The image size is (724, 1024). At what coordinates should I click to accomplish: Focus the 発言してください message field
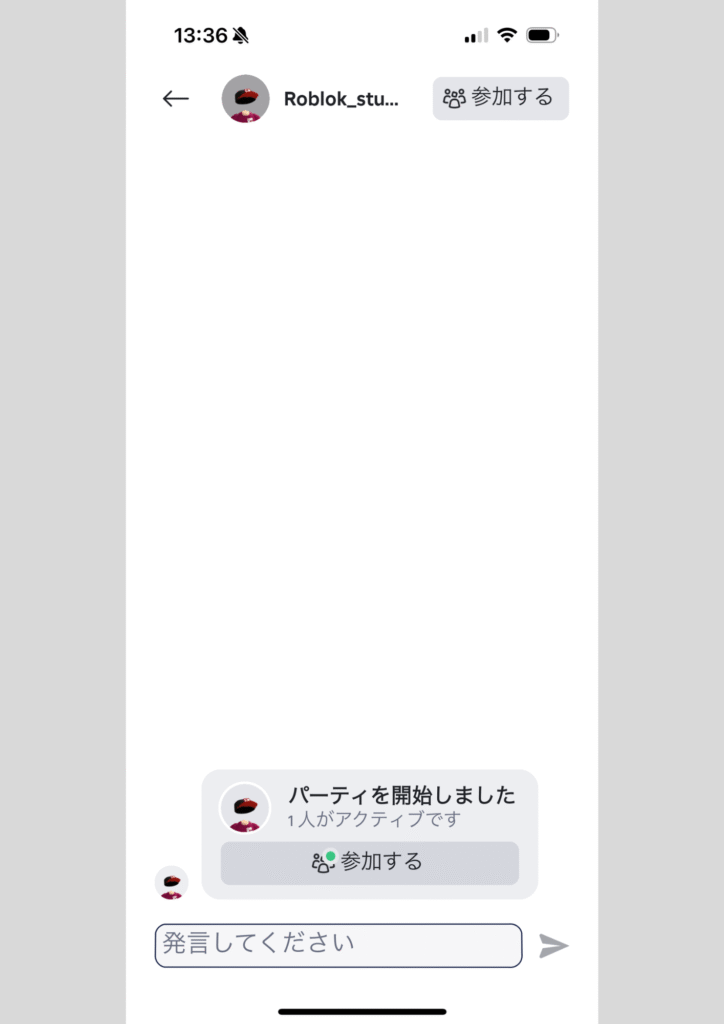338,945
